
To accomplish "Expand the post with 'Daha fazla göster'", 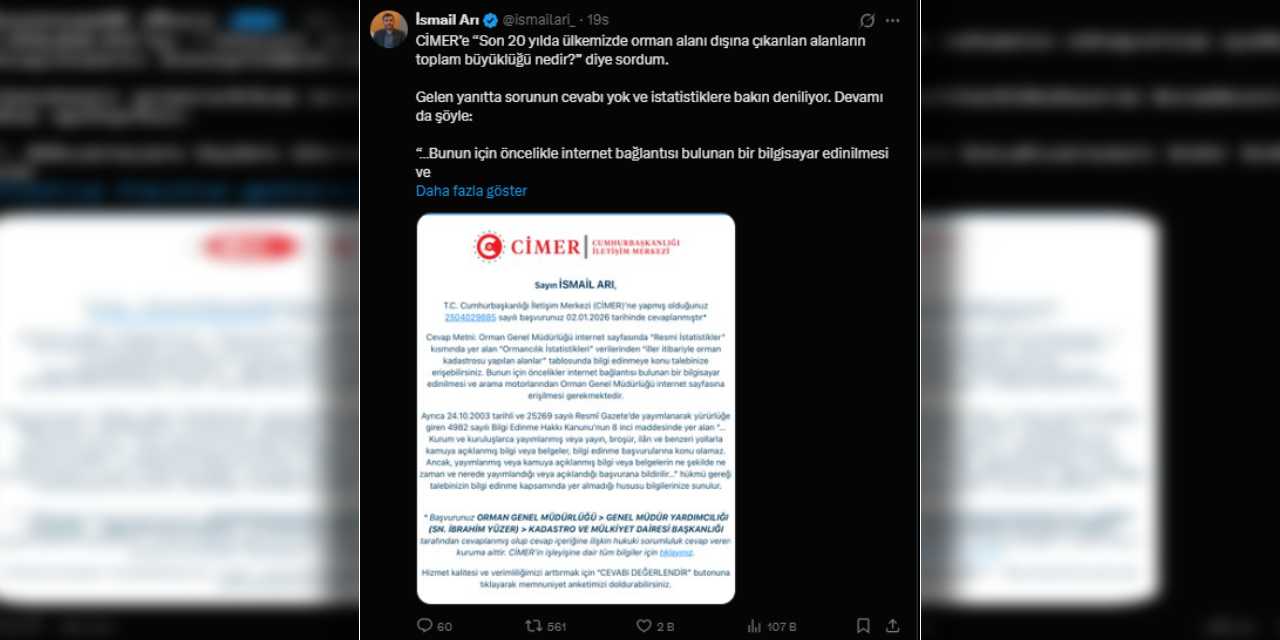I will coord(471,191).
